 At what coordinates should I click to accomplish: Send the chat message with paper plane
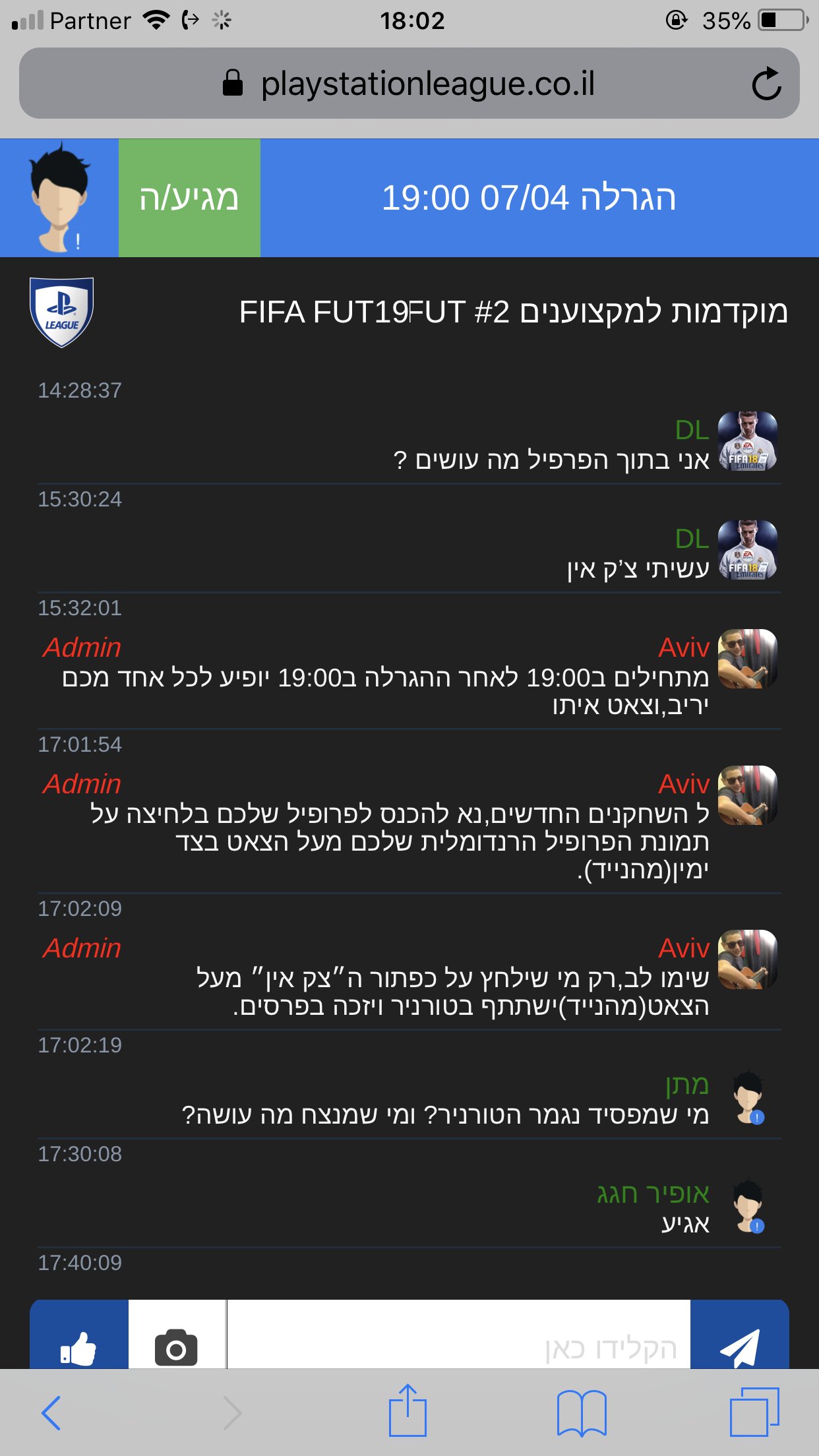[x=739, y=1335]
